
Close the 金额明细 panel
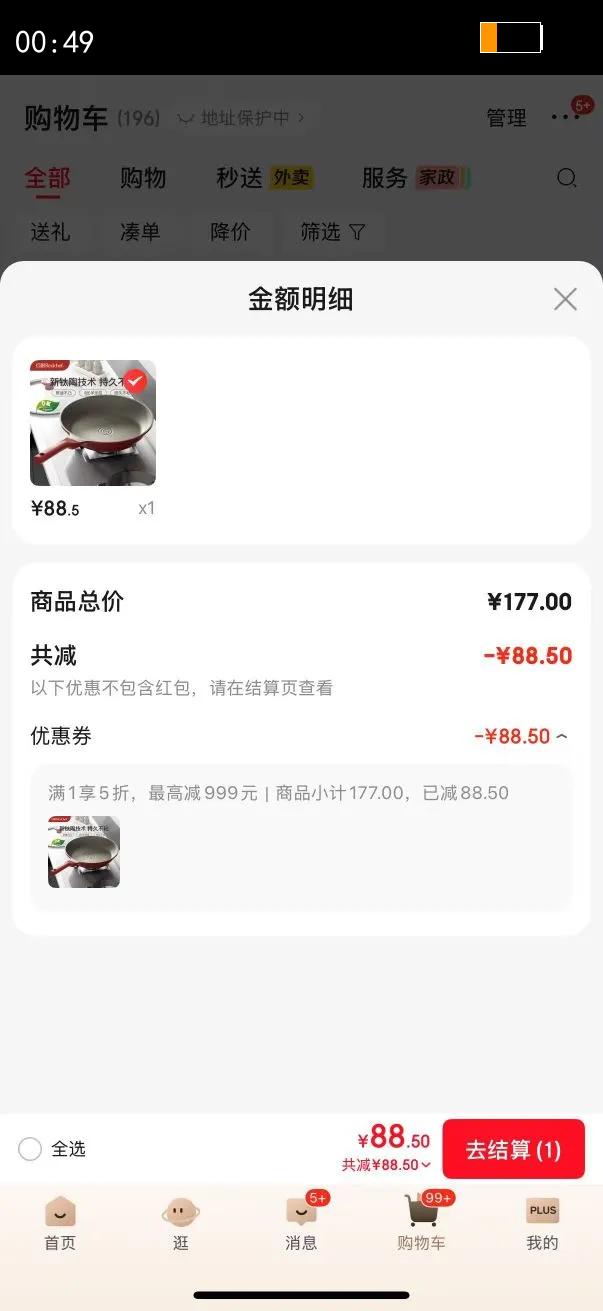[x=565, y=299]
